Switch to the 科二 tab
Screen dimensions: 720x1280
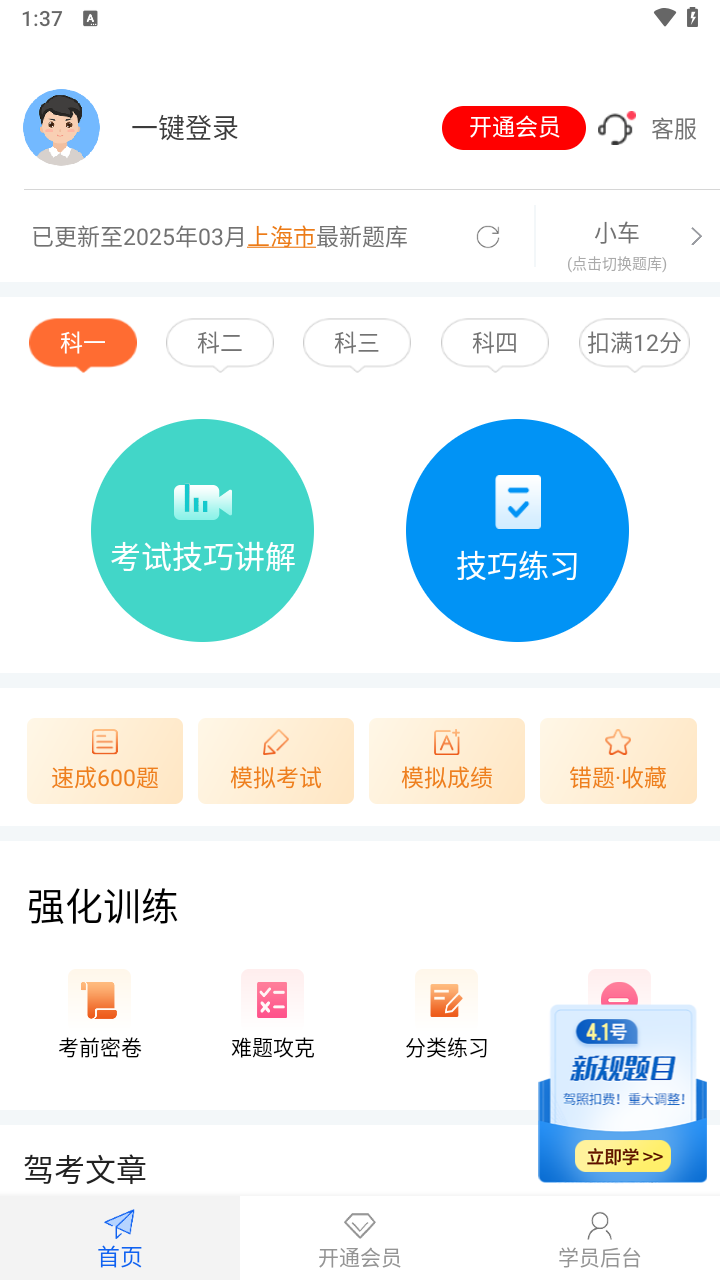[219, 343]
